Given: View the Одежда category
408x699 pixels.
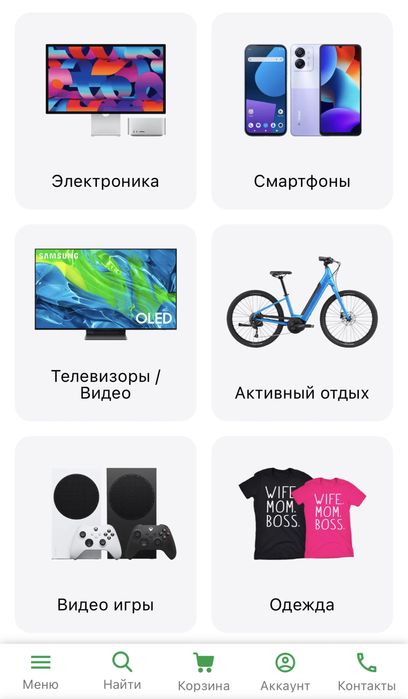Looking at the screenshot, I should coord(302,534).
